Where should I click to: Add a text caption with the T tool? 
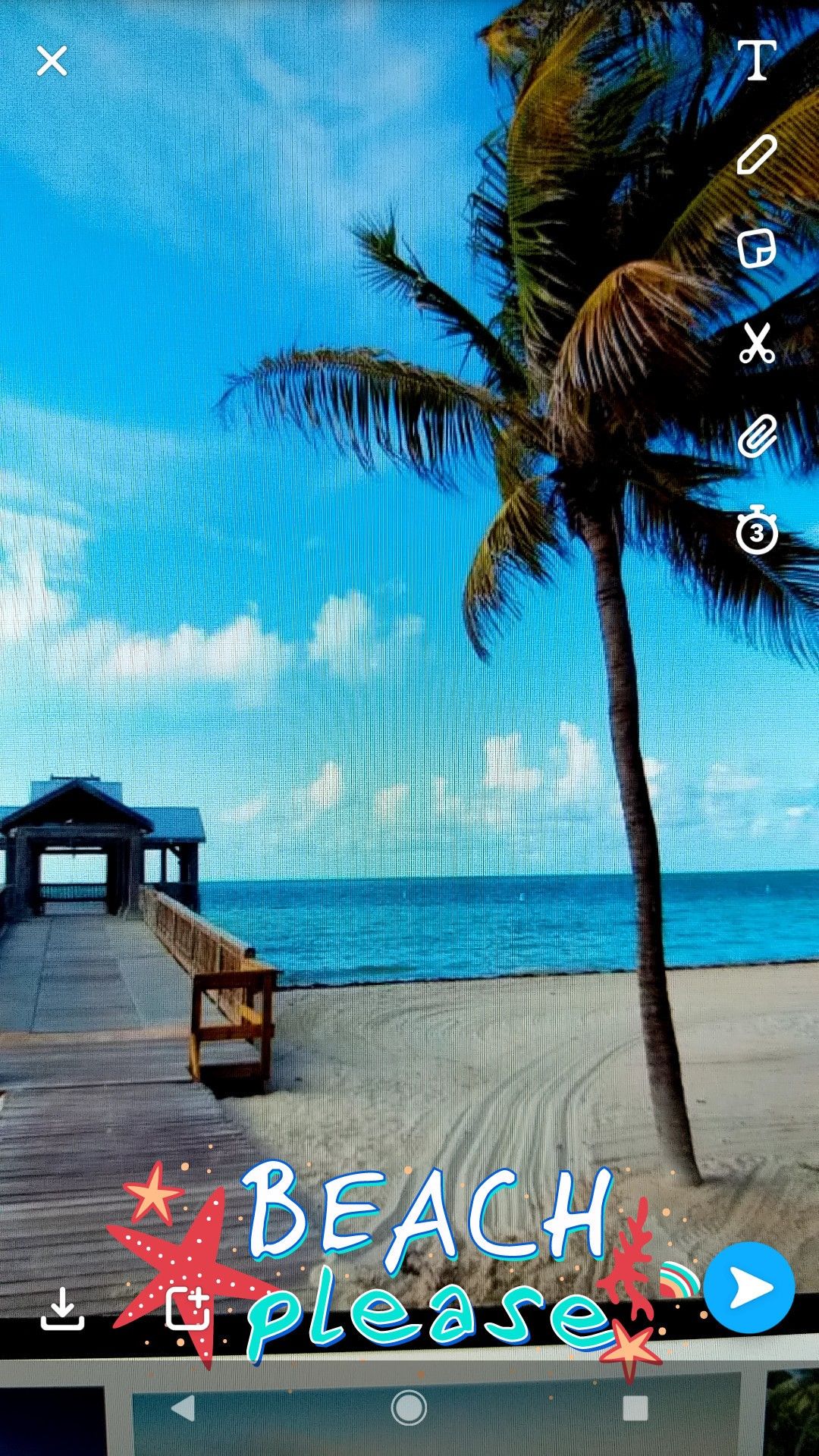[756, 60]
